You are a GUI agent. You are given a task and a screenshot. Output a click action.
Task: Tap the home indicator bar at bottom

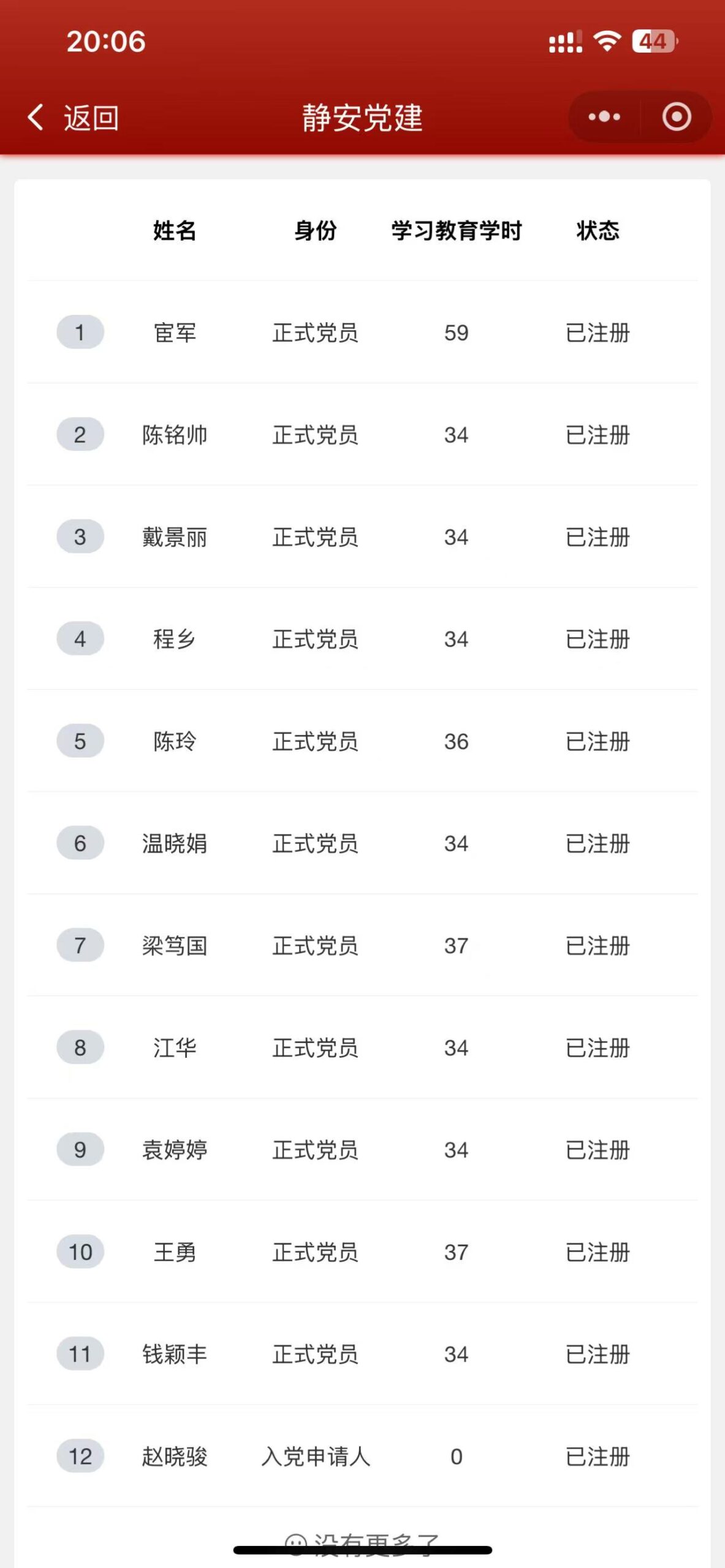click(x=363, y=1550)
